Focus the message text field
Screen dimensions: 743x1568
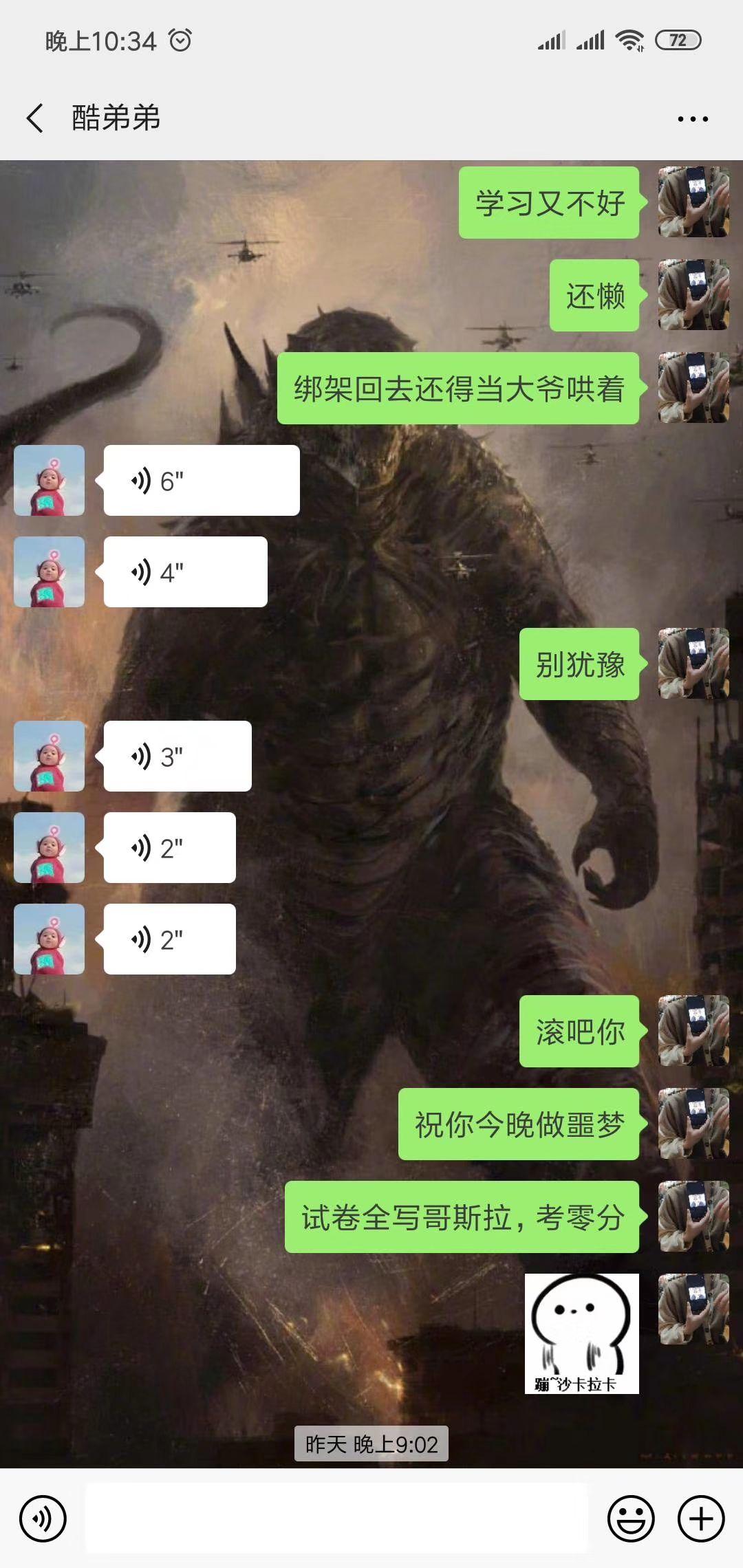point(337,1518)
